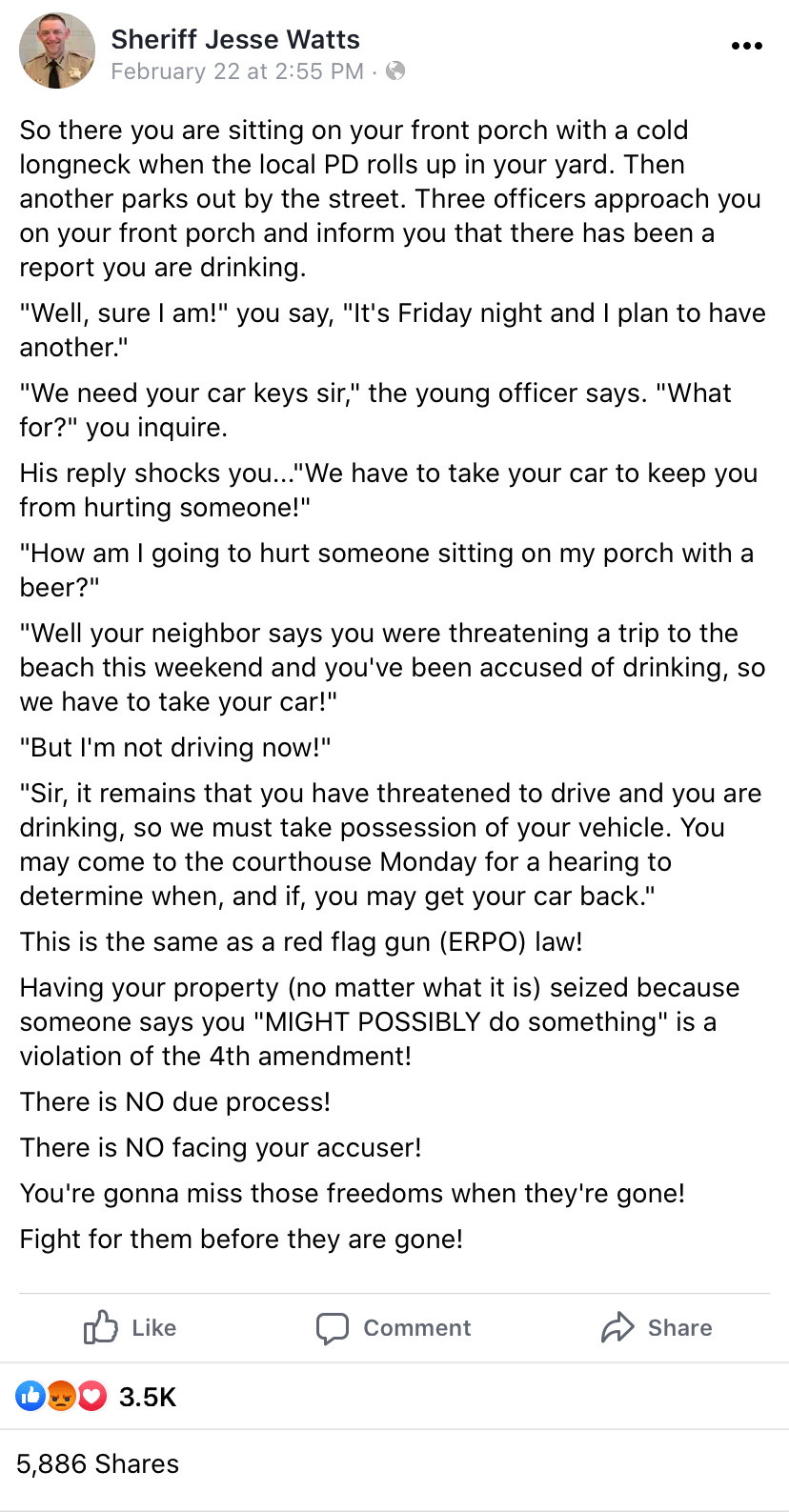Like this post
This screenshot has height=1512, width=789.
(x=130, y=1327)
